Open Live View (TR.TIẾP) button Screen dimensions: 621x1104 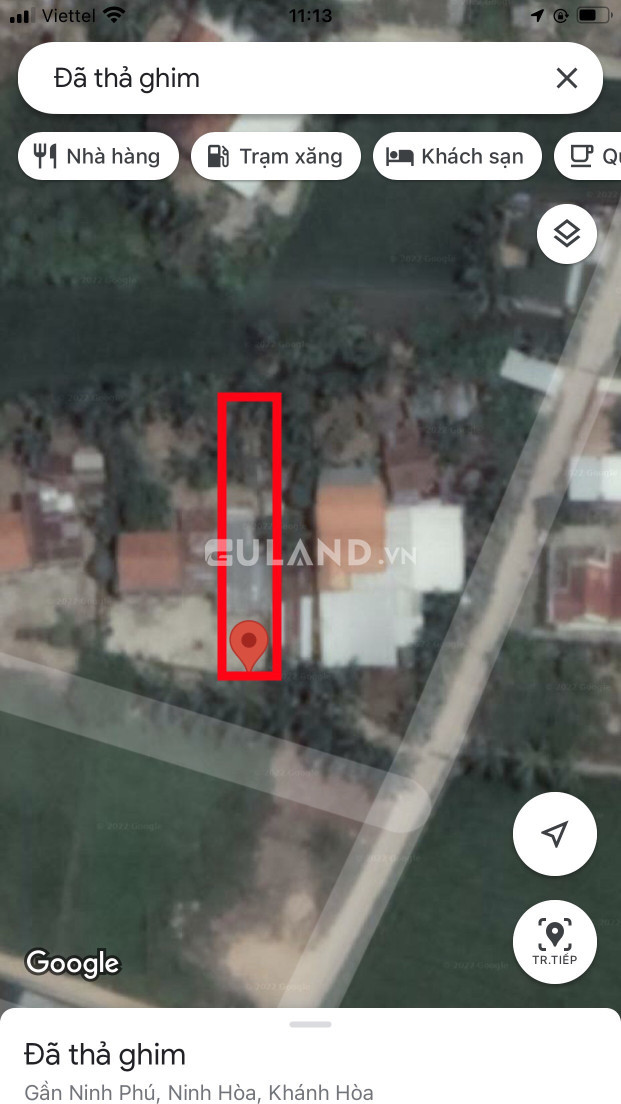[555, 941]
